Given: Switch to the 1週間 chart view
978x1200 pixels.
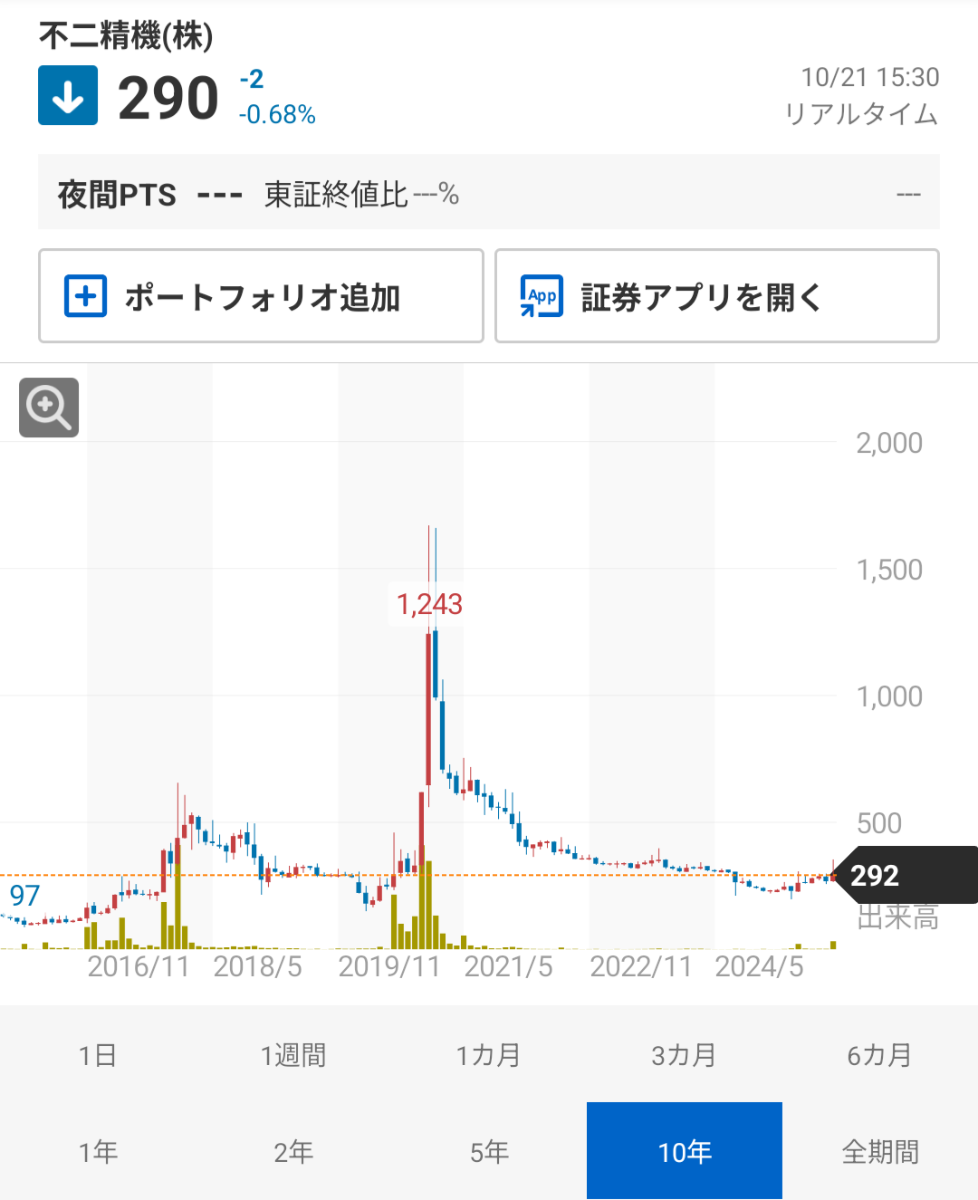Looking at the screenshot, I should pos(293,1054).
